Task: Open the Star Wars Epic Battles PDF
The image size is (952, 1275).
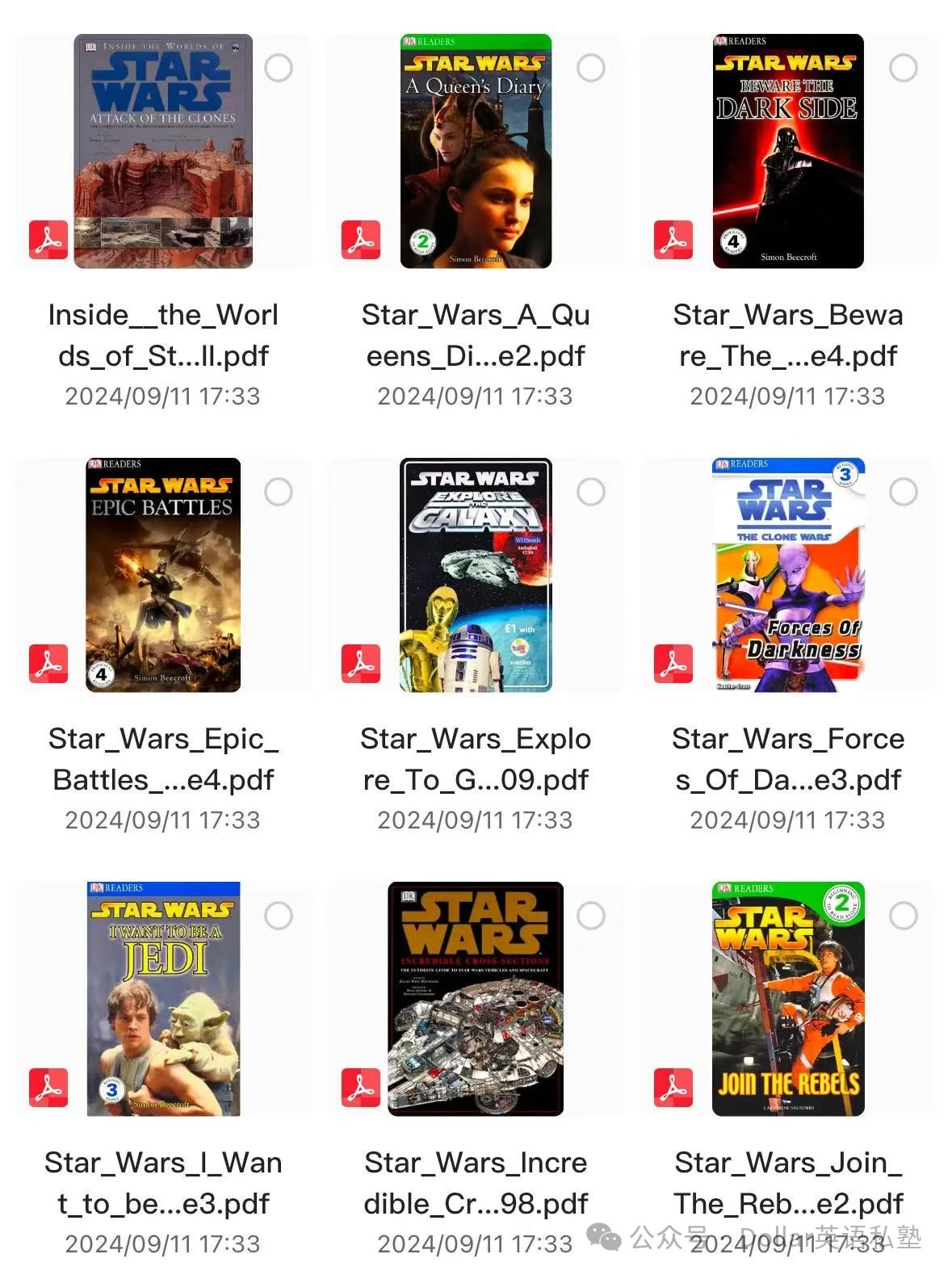Action: point(163,575)
